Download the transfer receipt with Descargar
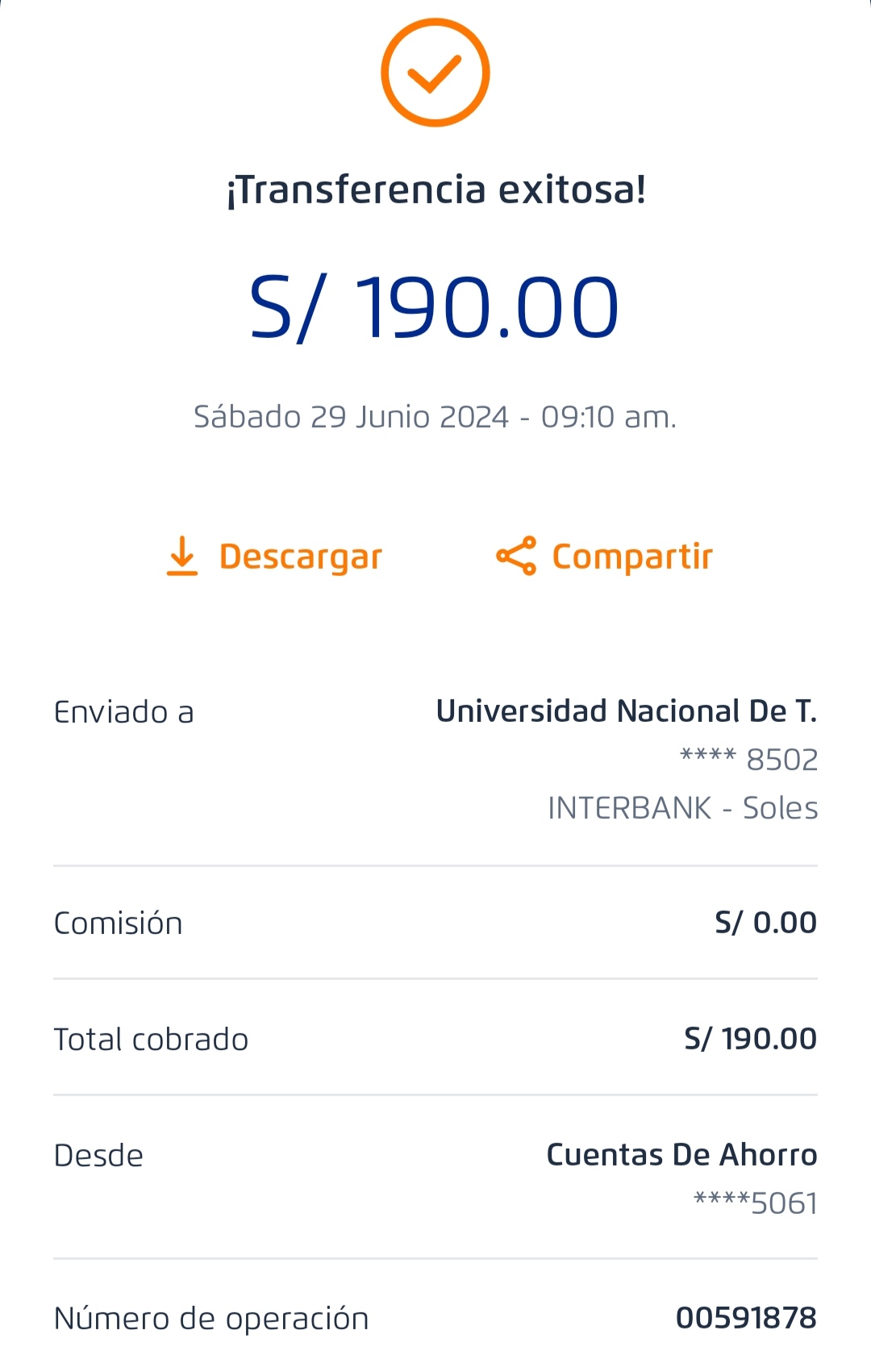This screenshot has width=871, height=1372. pos(274,557)
